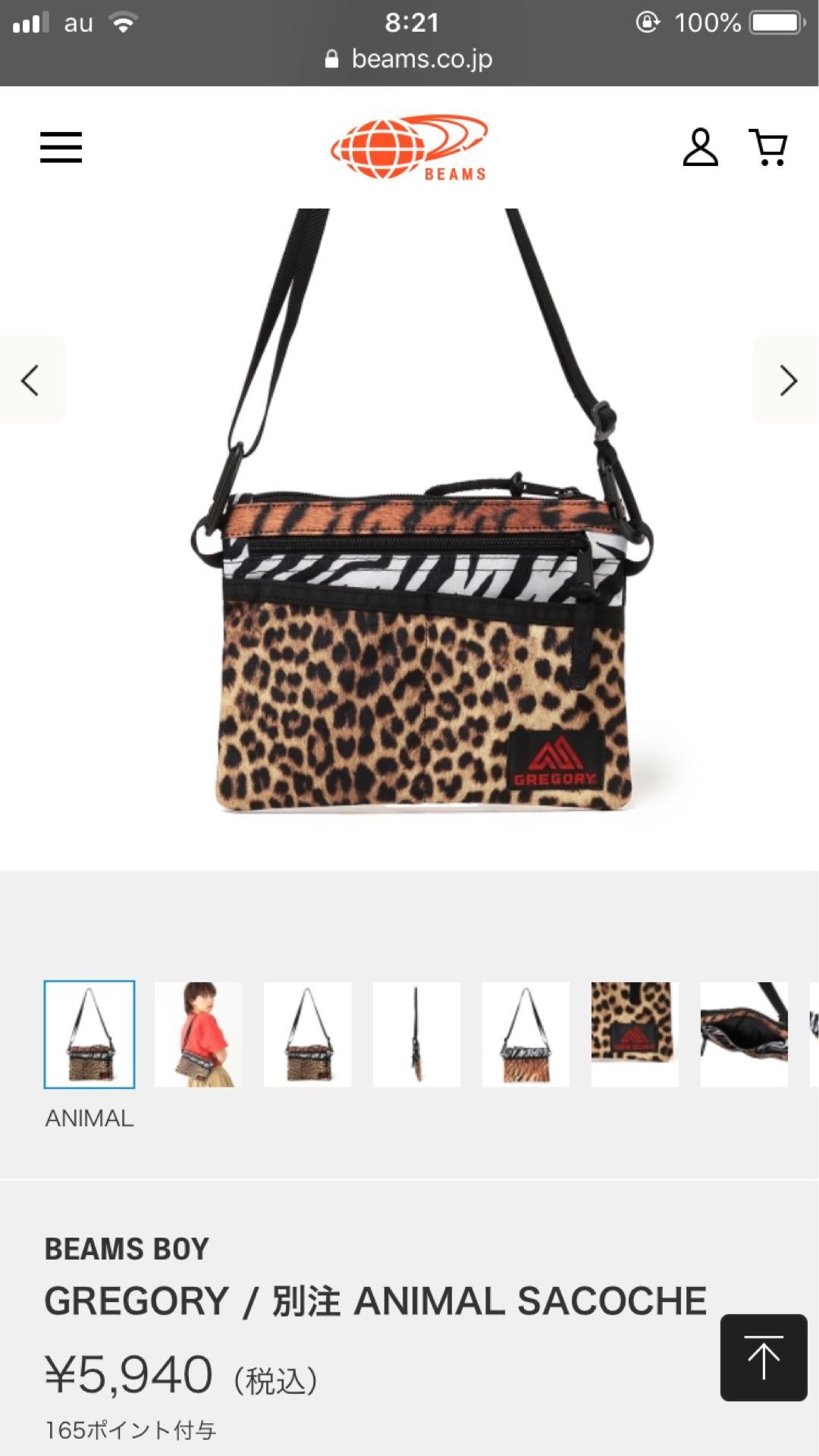The image size is (819, 1456).
Task: Open the hamburger menu
Action: pyautogui.click(x=61, y=147)
